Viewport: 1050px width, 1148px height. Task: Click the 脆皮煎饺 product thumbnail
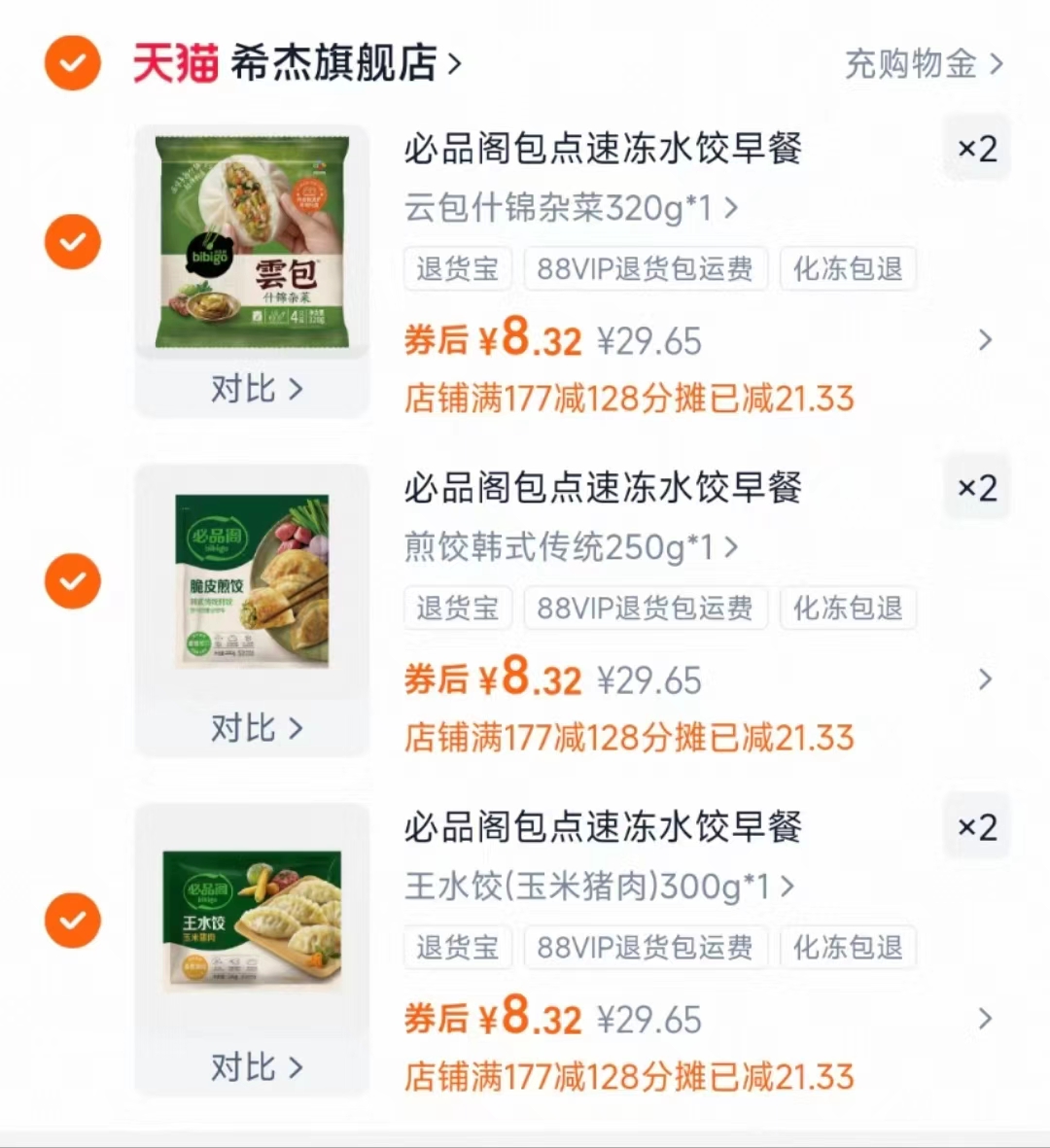251,580
